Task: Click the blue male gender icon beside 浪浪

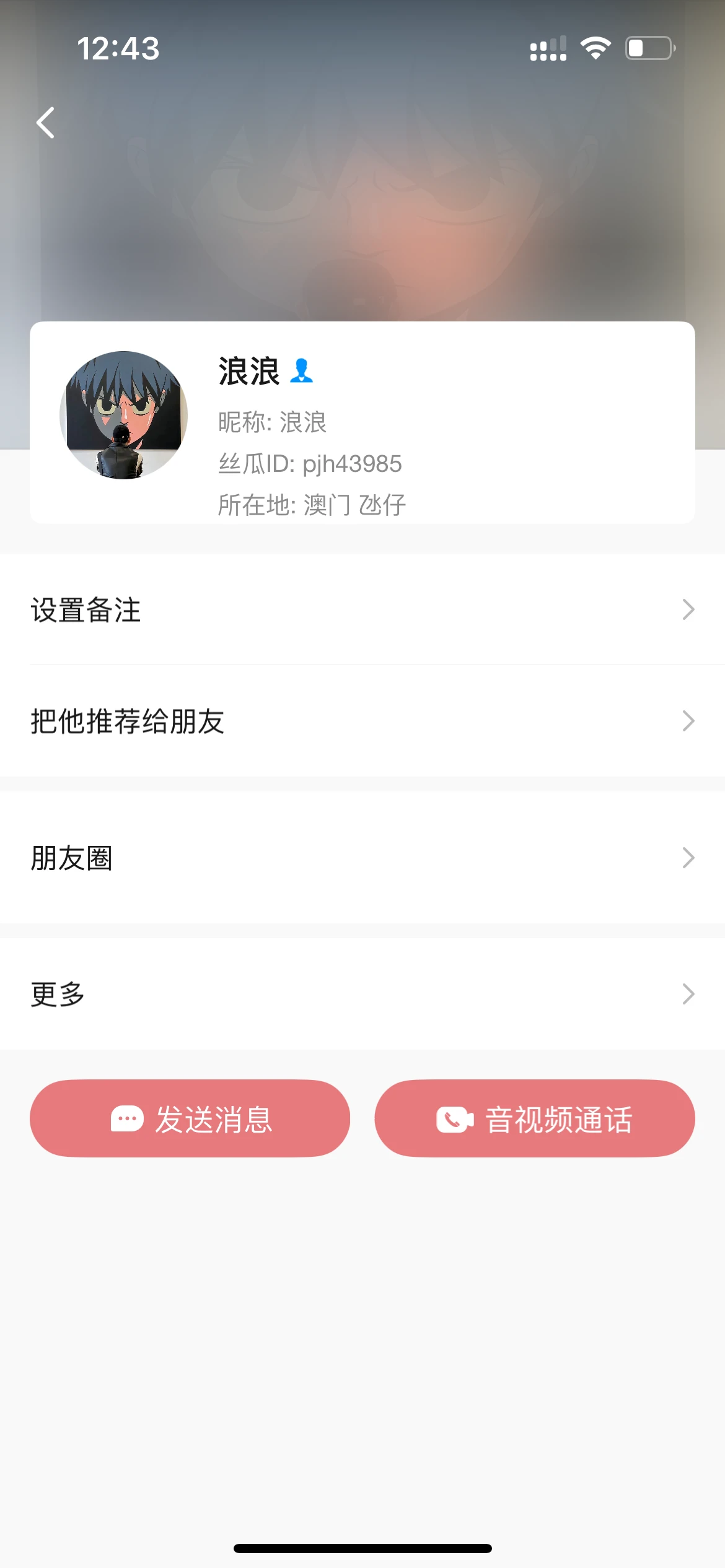Action: [x=302, y=372]
